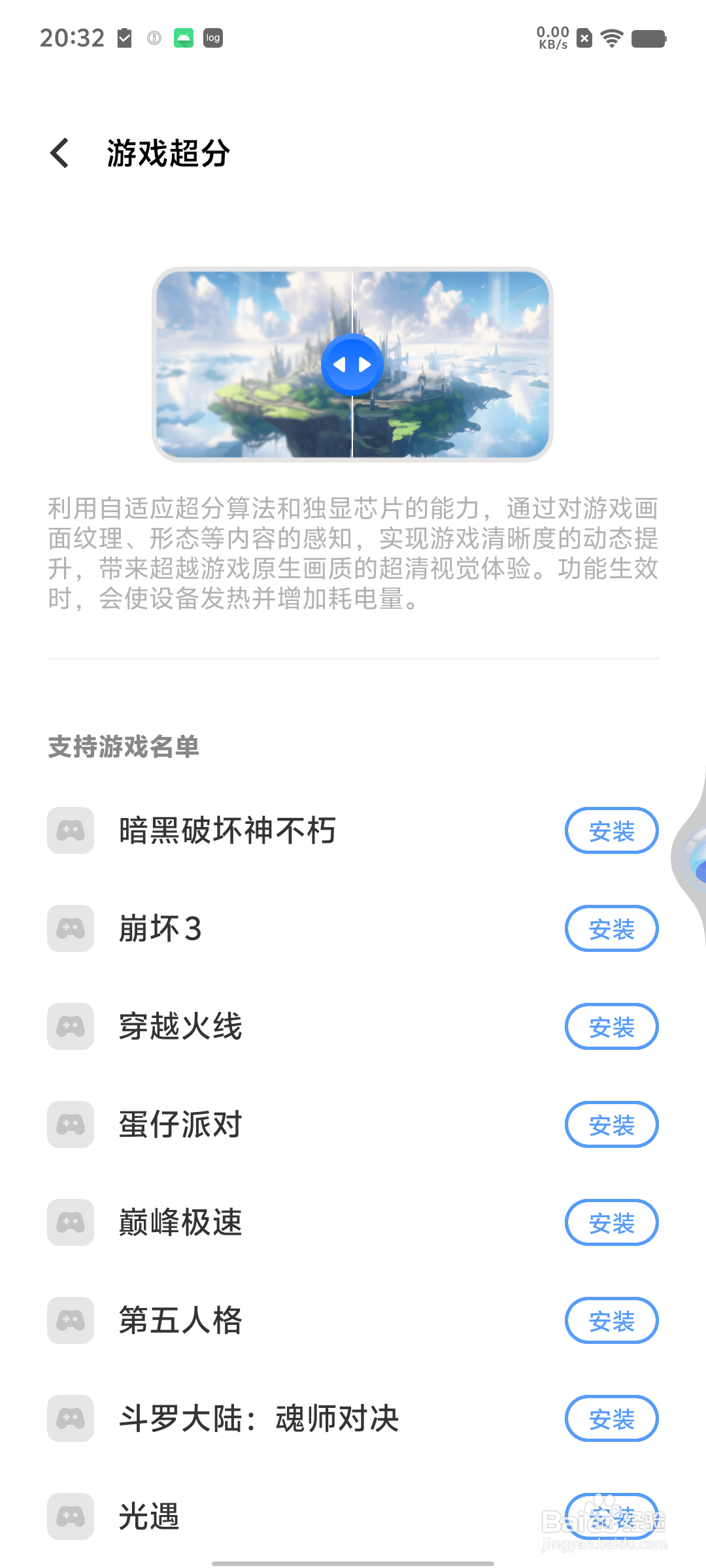
Task: Install 蛋仔派对
Action: 611,1124
